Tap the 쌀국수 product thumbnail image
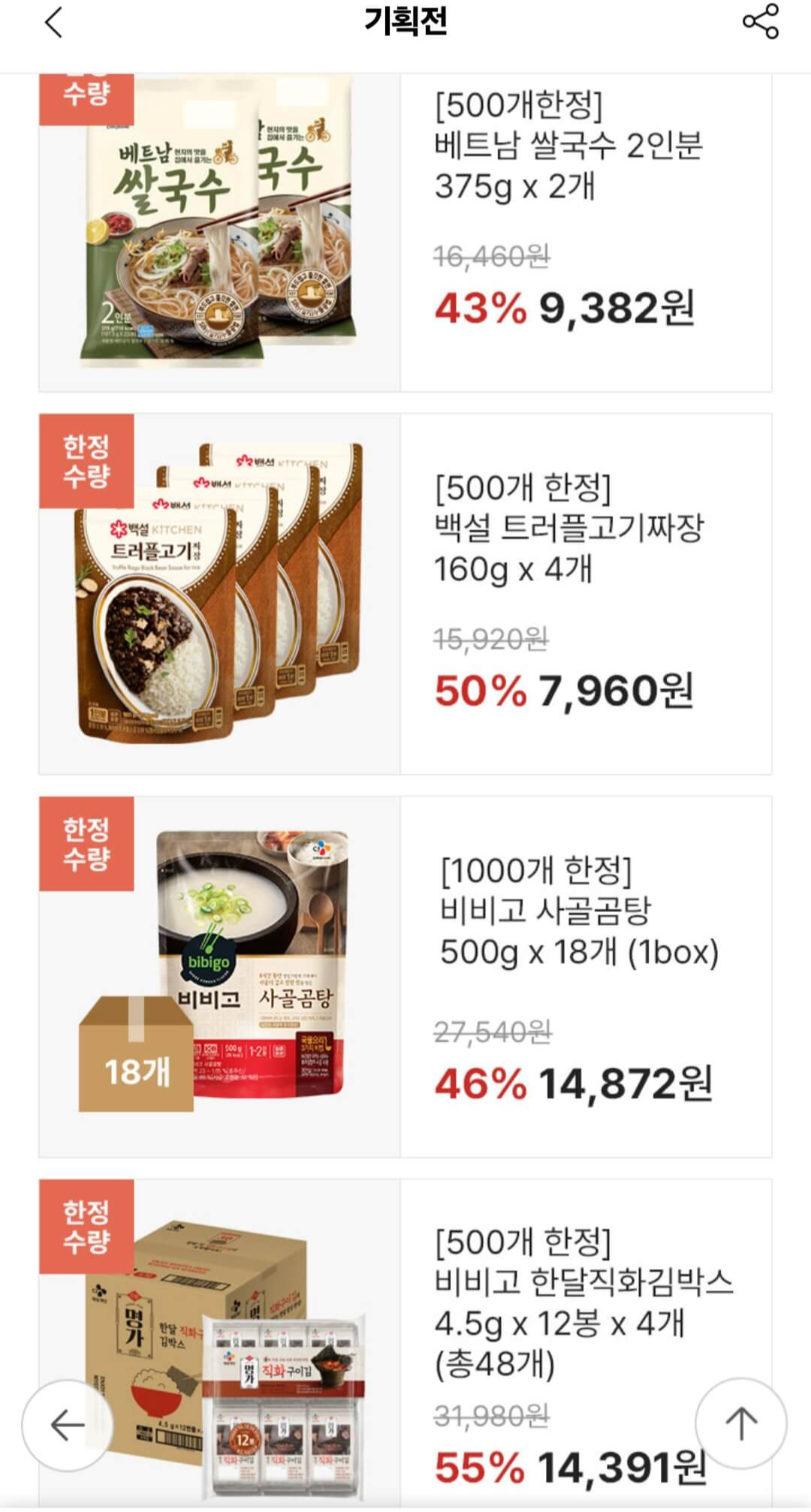811x1512 pixels. pyautogui.click(x=218, y=233)
